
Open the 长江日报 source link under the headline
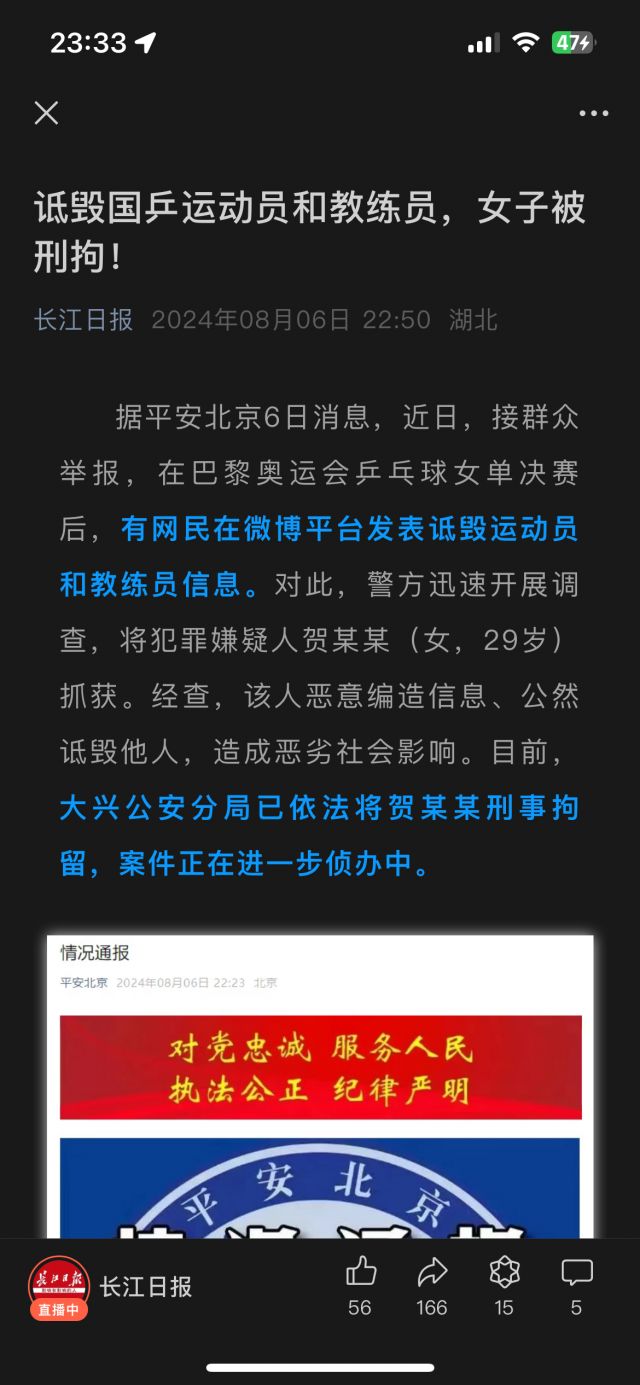(84, 320)
